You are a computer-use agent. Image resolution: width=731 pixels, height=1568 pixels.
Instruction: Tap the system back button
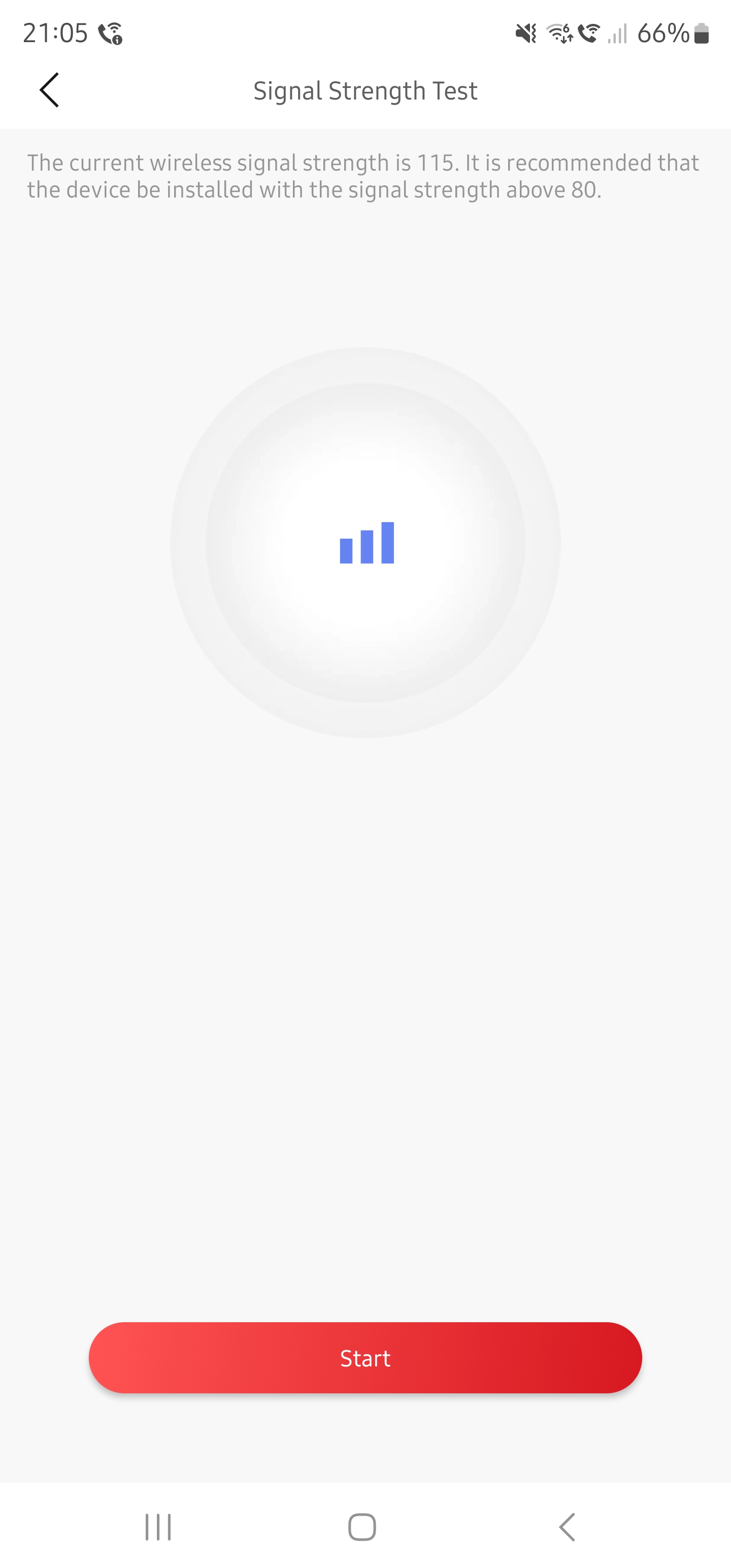[567, 1527]
